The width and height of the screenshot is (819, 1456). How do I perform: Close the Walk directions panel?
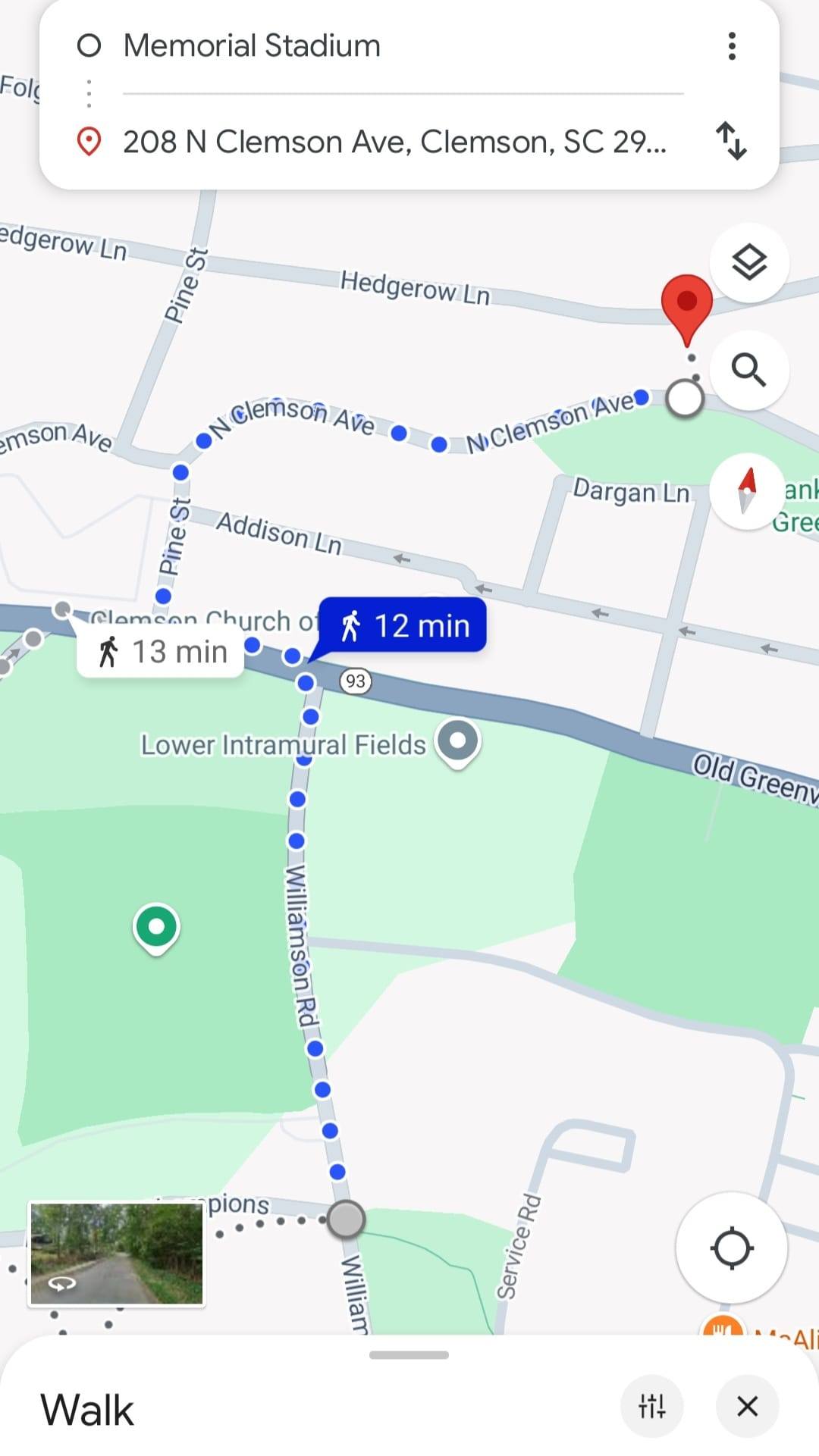pyautogui.click(x=747, y=1407)
